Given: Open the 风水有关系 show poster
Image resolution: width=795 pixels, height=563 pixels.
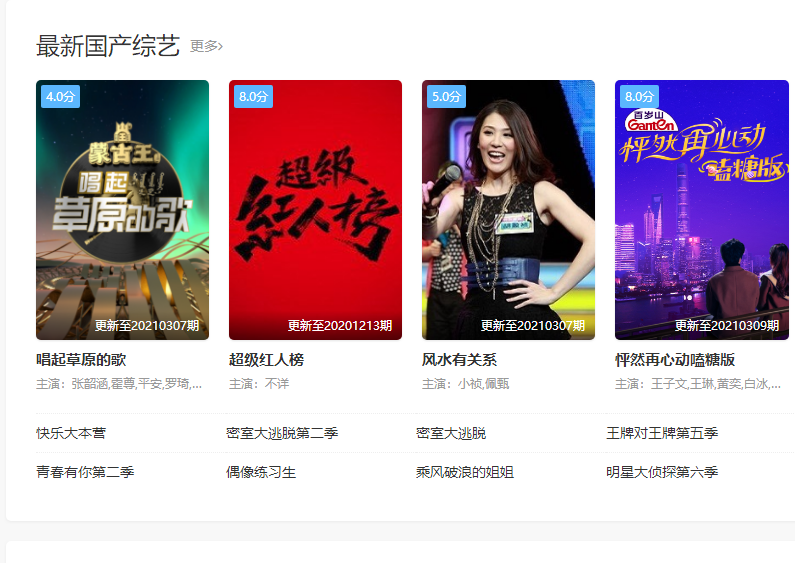Looking at the screenshot, I should 508,210.
